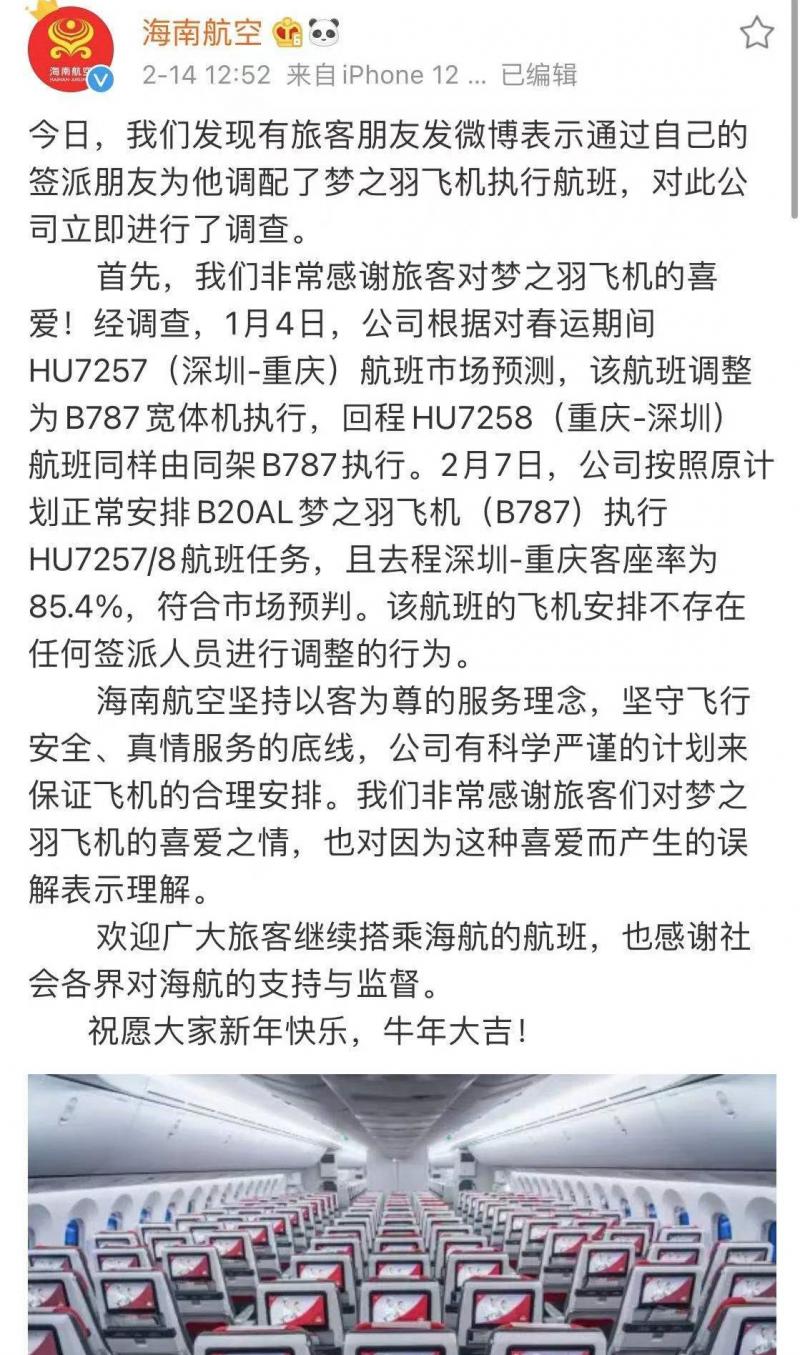The width and height of the screenshot is (800, 1355).
Task: Open the aircraft cabin photo
Action: [x=402, y=1214]
